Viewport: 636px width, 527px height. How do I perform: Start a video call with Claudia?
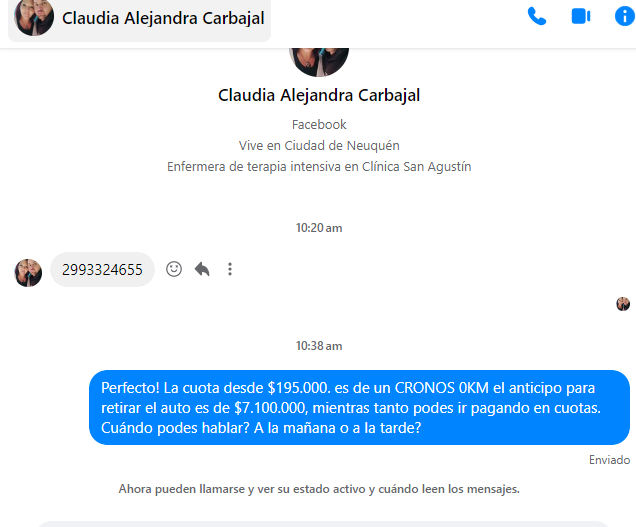581,16
